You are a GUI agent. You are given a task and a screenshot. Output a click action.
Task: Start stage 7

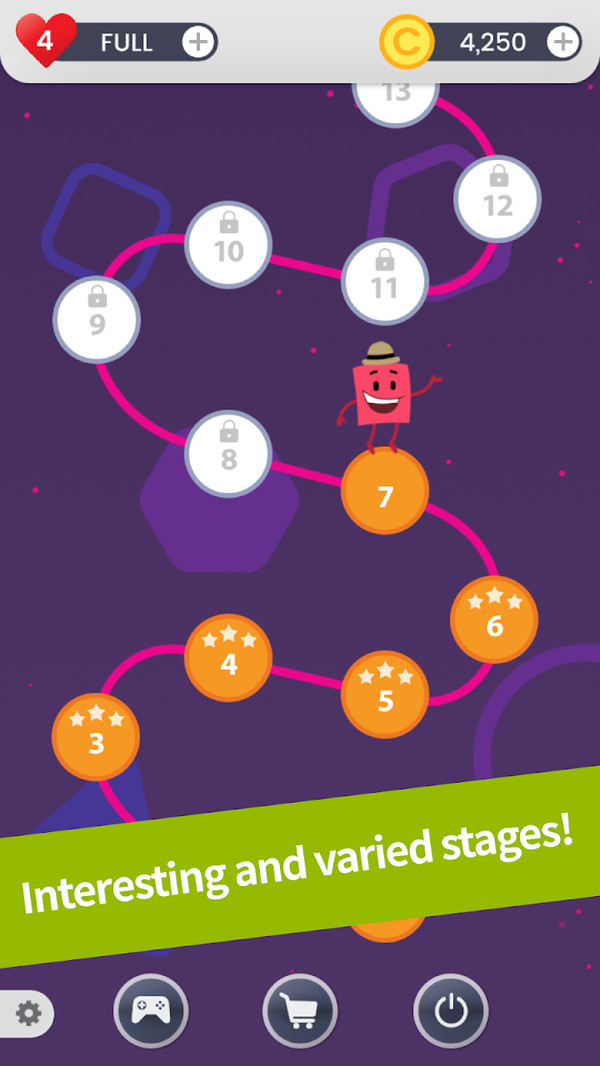[385, 492]
